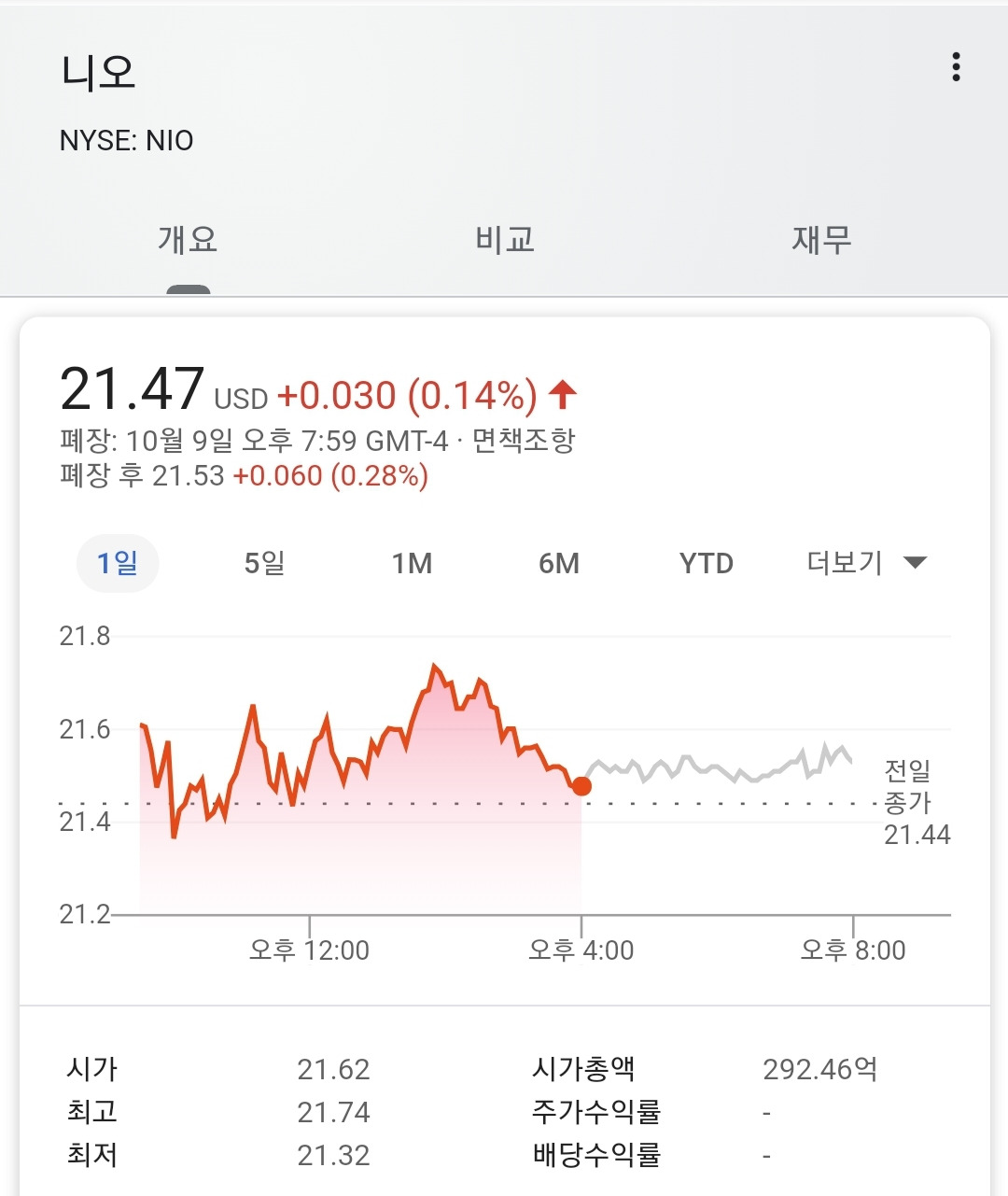Select the 1M chart range

click(412, 563)
